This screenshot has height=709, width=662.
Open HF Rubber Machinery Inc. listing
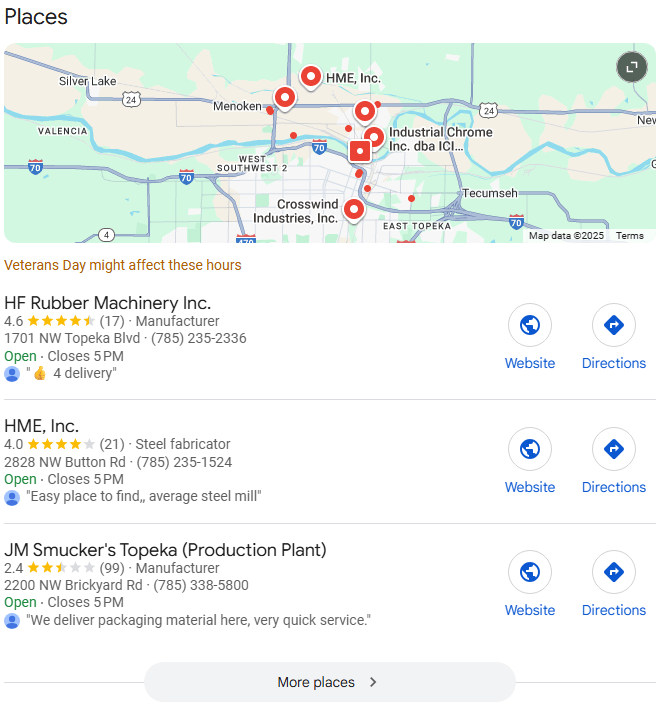pyautogui.click(x=108, y=303)
